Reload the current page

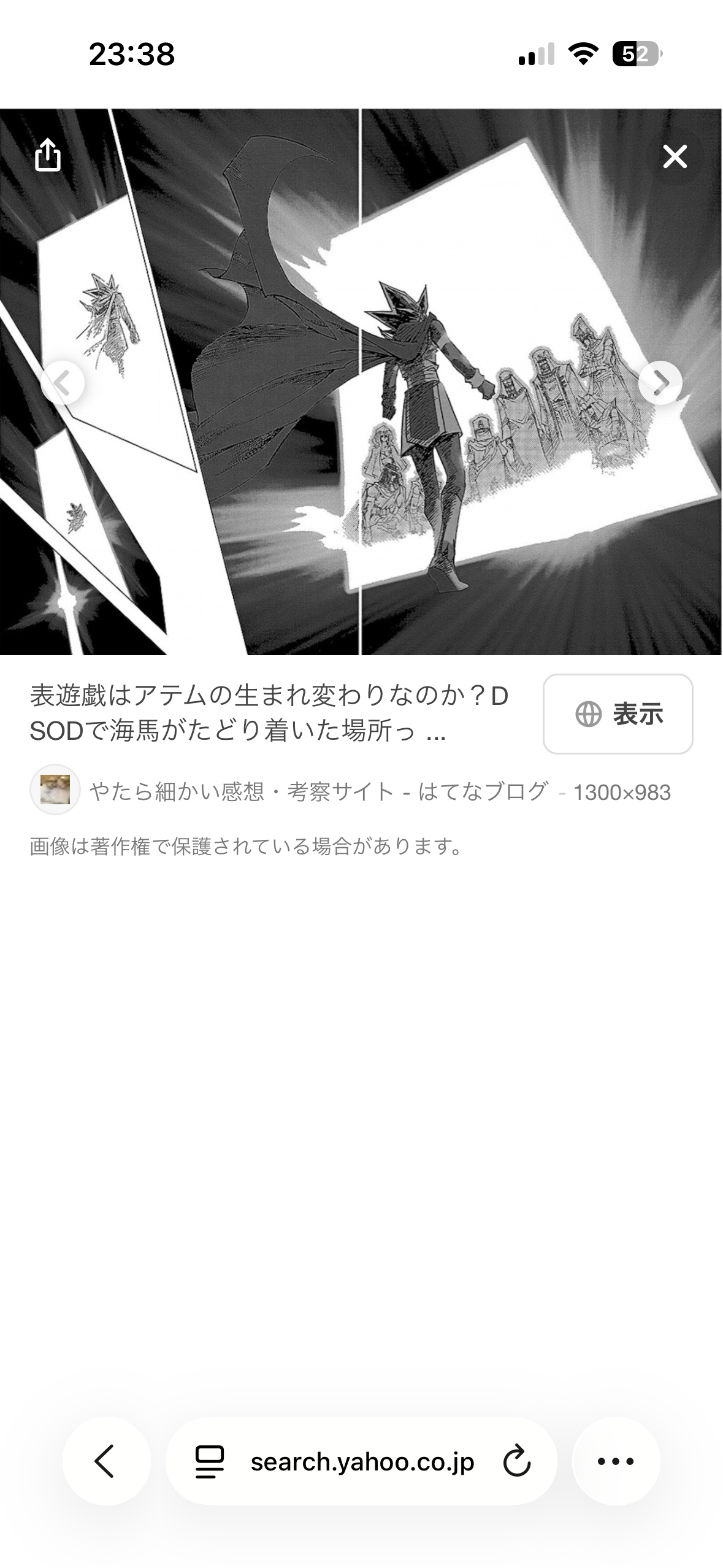point(516,1461)
